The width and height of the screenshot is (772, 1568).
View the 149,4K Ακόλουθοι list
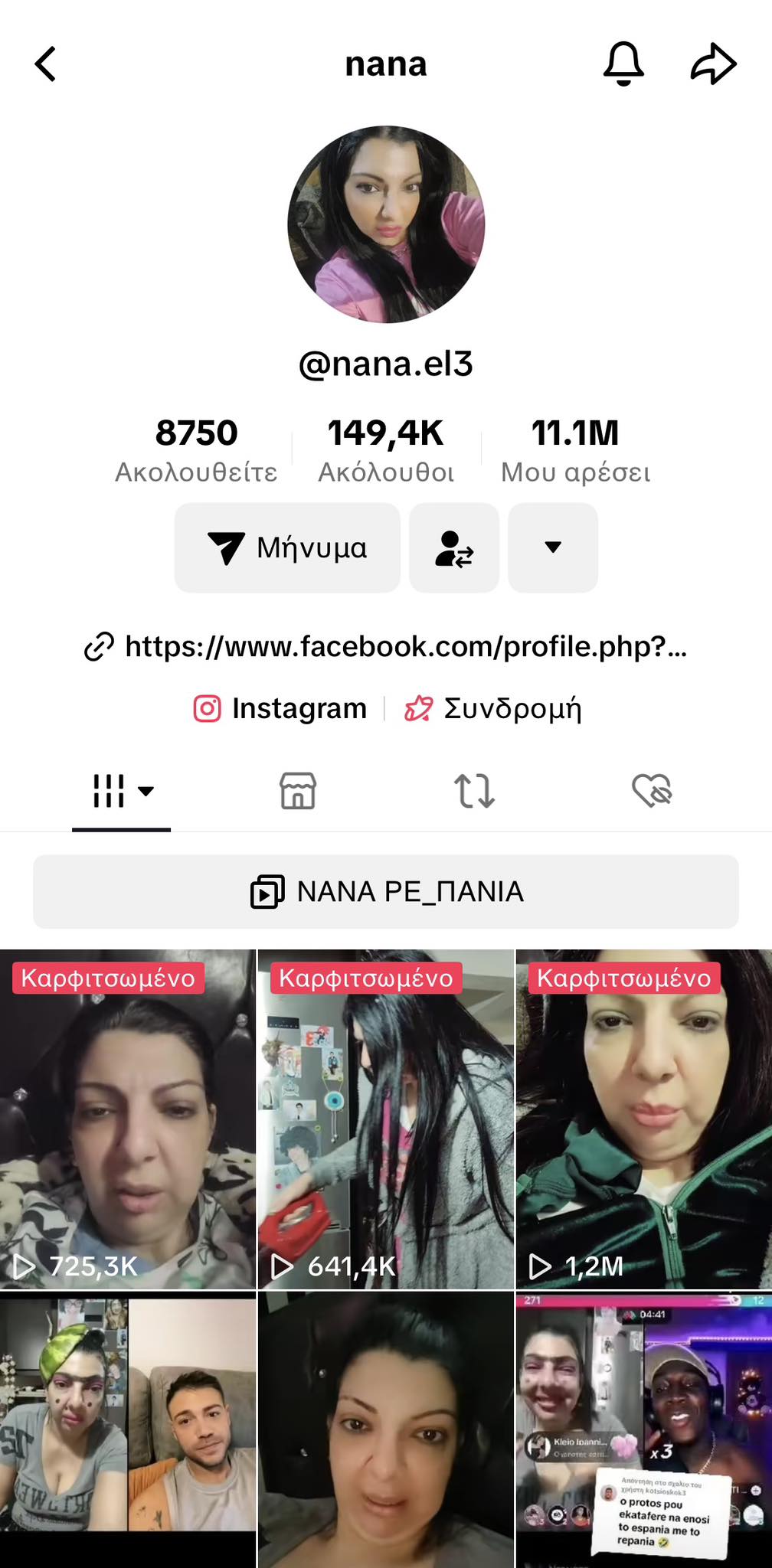pyautogui.click(x=386, y=450)
